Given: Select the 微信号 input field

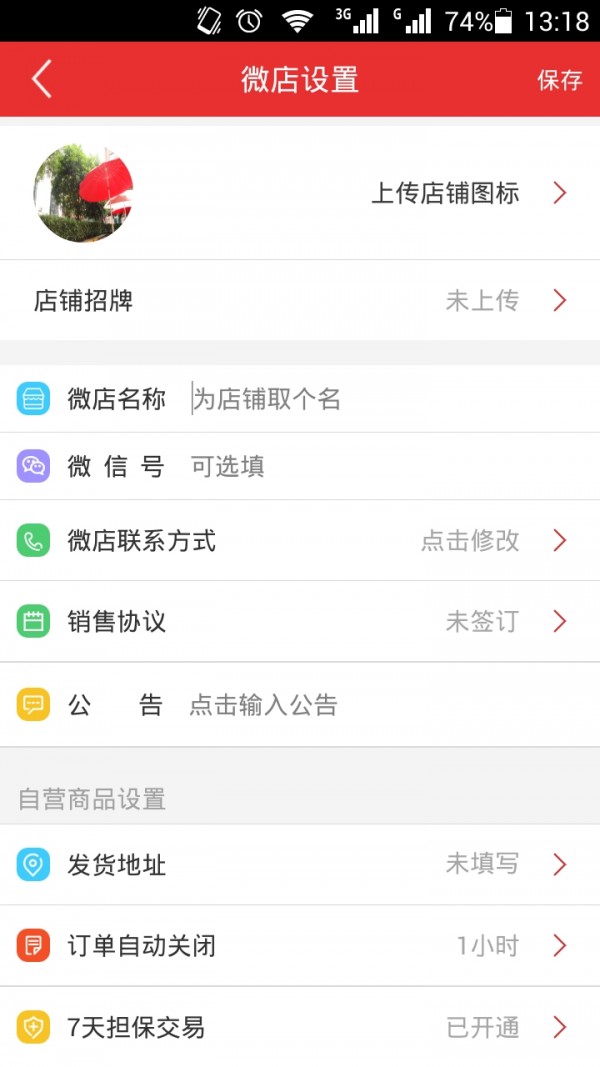Looking at the screenshot, I should [x=380, y=467].
